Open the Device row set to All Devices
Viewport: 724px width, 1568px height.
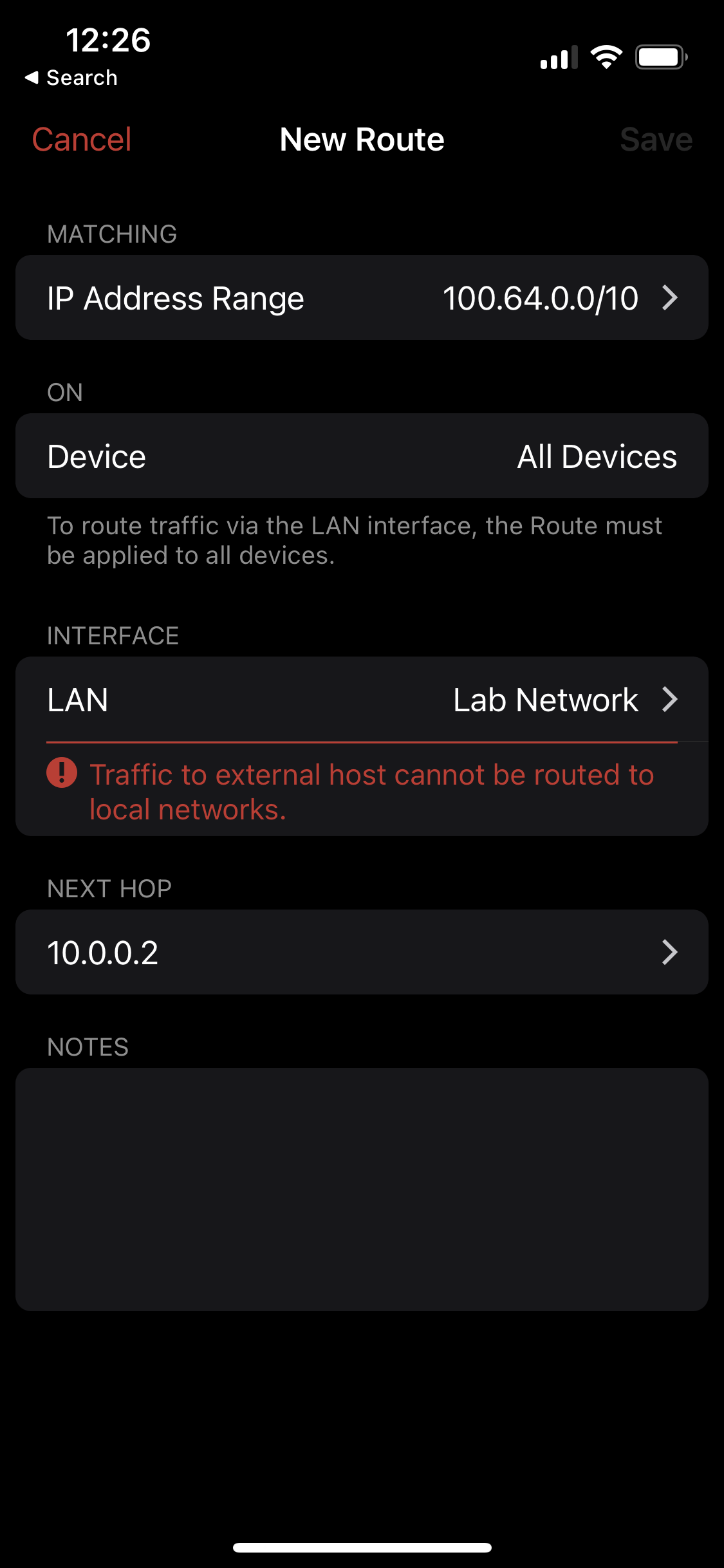[x=362, y=456]
